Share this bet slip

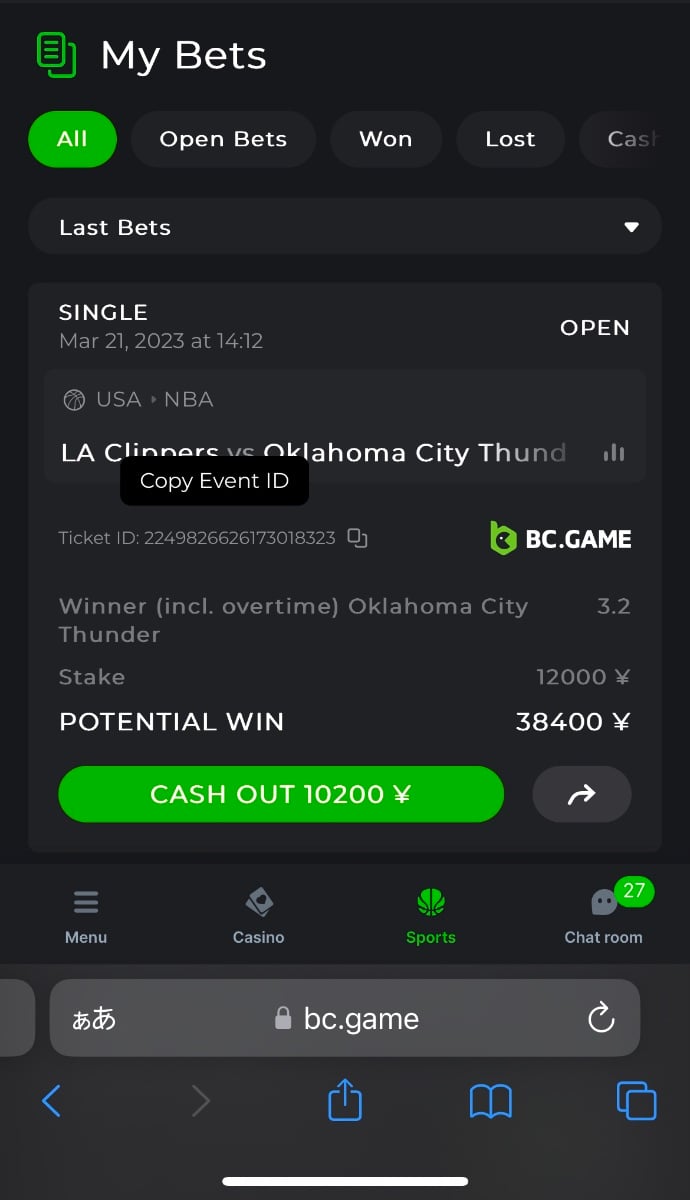click(581, 794)
